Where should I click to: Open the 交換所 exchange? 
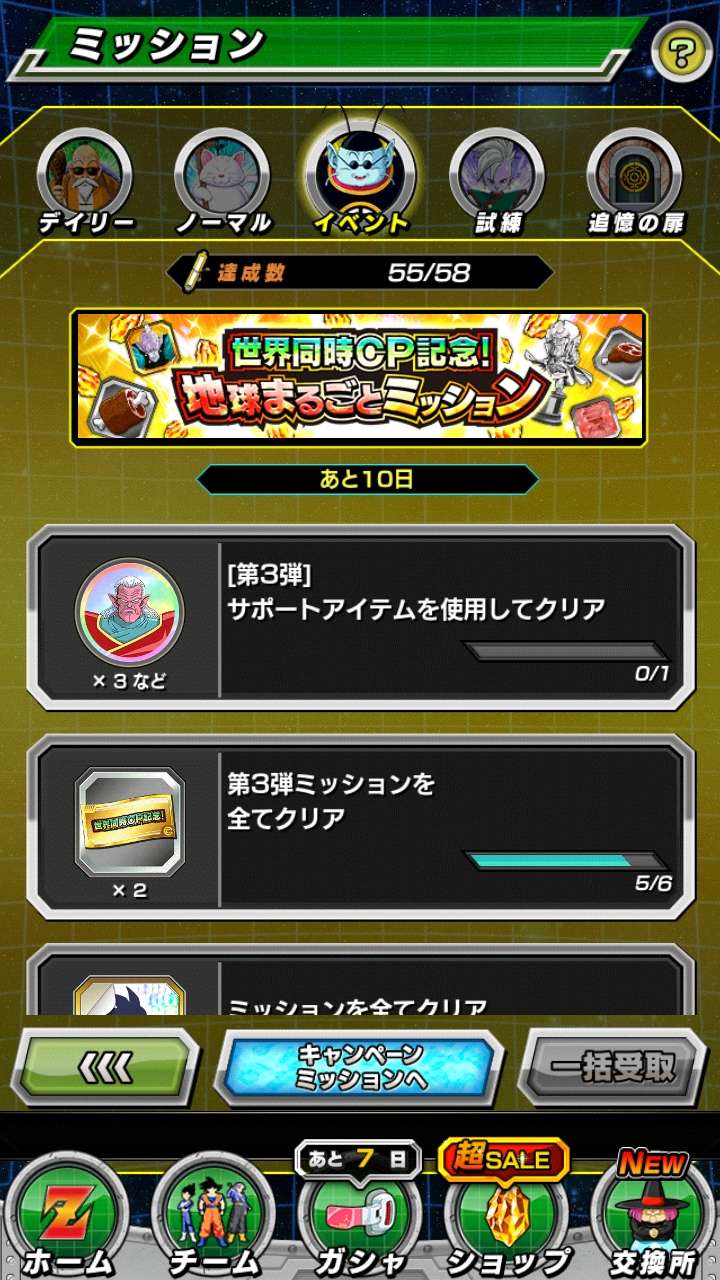[651, 1220]
